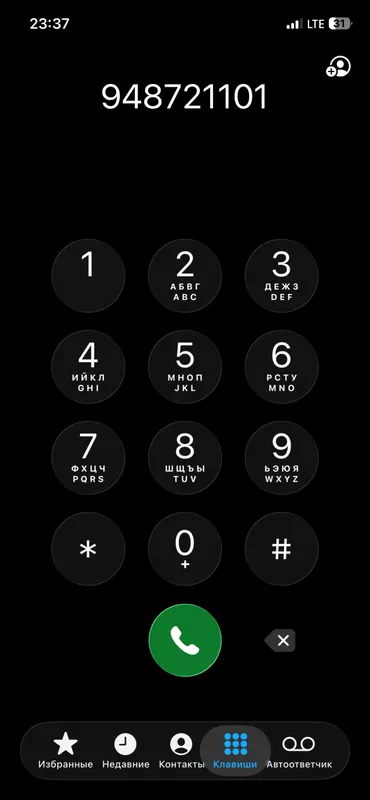
Task: Tap the 6 MNO key
Action: tap(281, 367)
